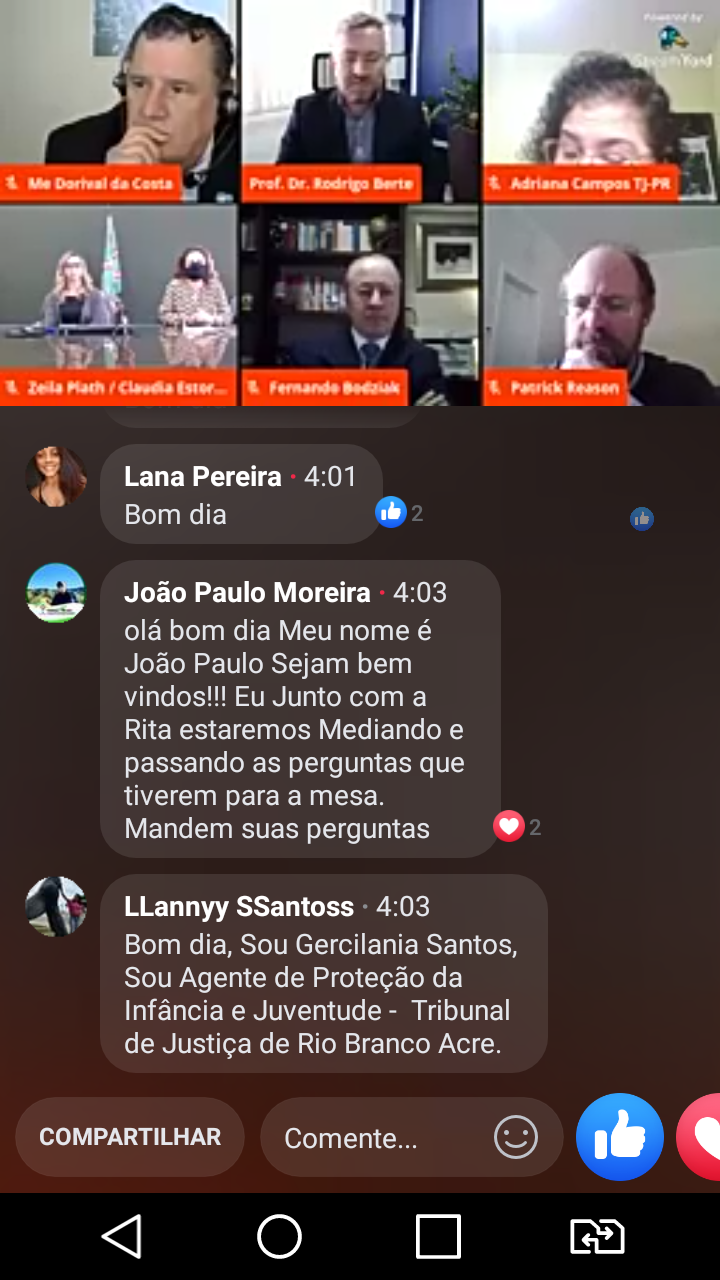The image size is (720, 1280).
Task: Open the emoji picker in comment box
Action: [516, 1138]
